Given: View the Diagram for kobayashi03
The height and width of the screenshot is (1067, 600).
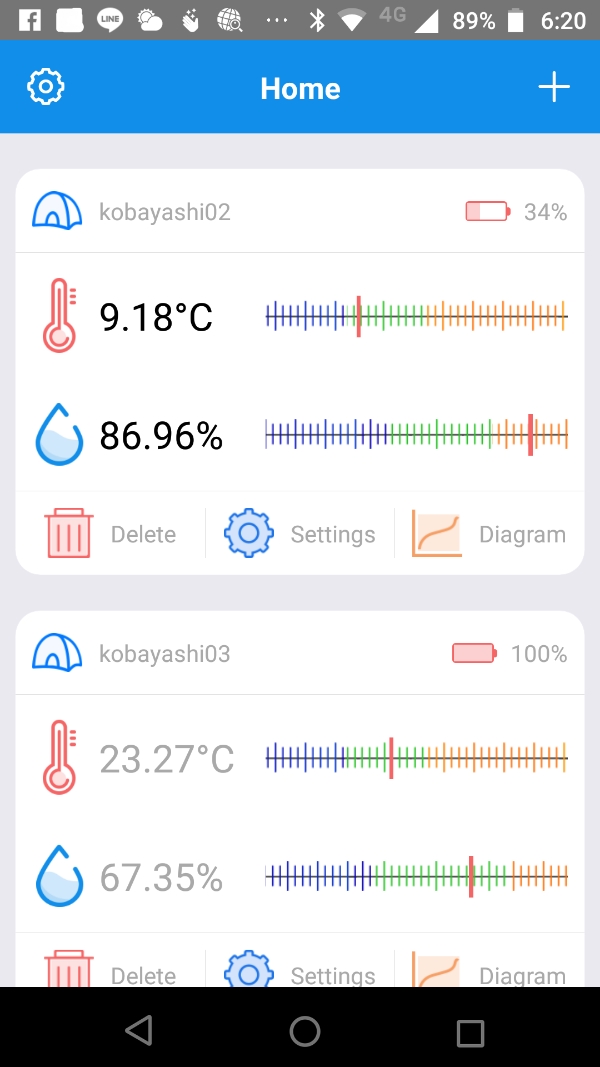Looking at the screenshot, I should coord(488,970).
